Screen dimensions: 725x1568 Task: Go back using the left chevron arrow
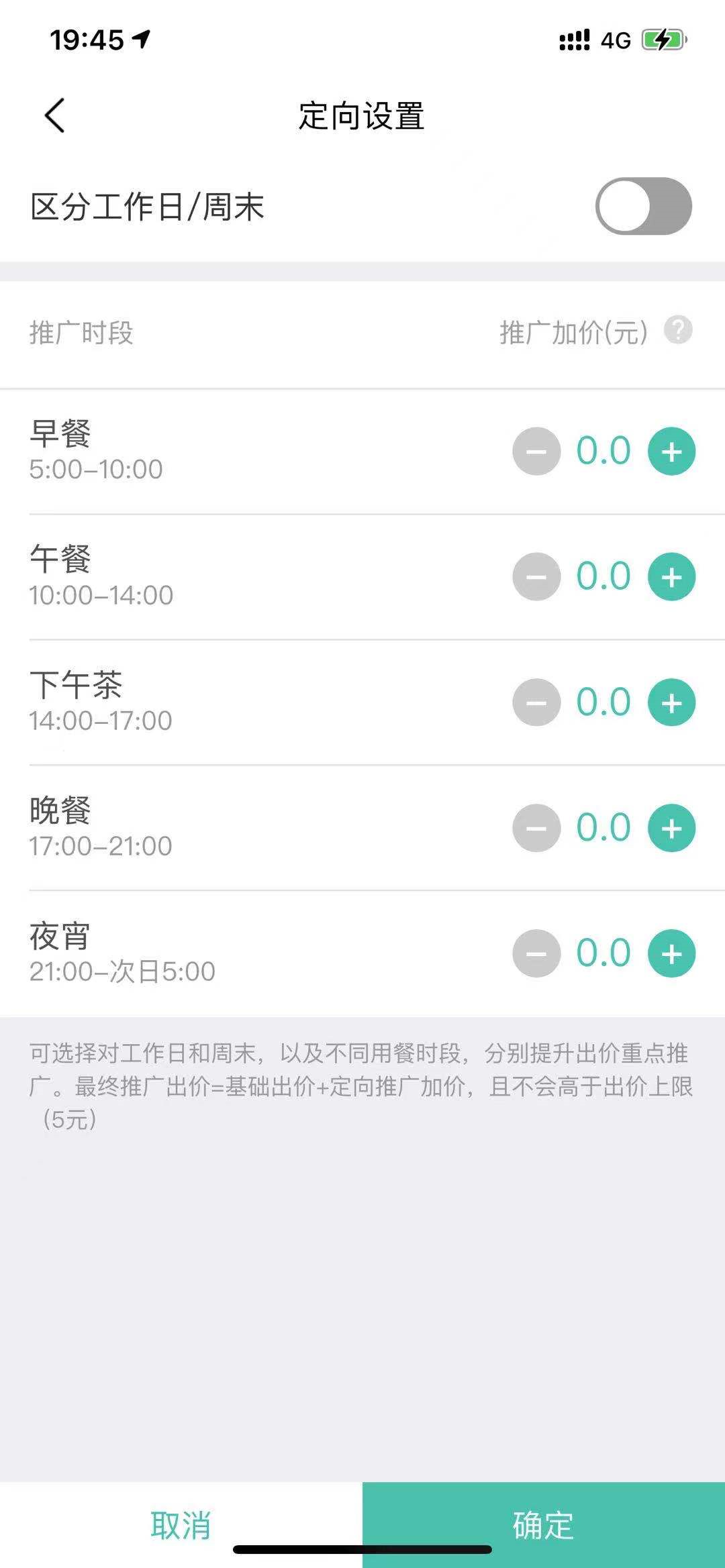pos(54,115)
